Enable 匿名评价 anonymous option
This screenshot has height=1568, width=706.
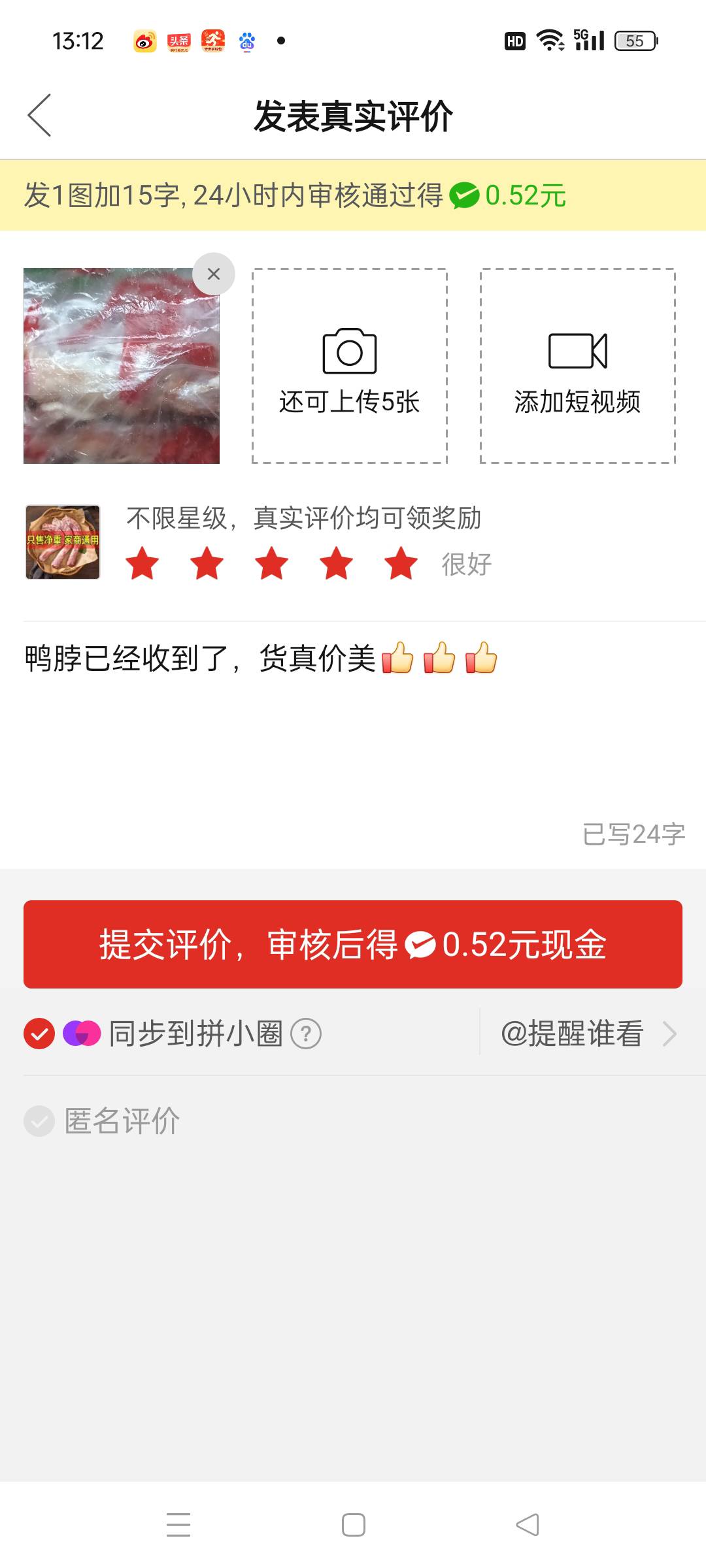point(39,1121)
